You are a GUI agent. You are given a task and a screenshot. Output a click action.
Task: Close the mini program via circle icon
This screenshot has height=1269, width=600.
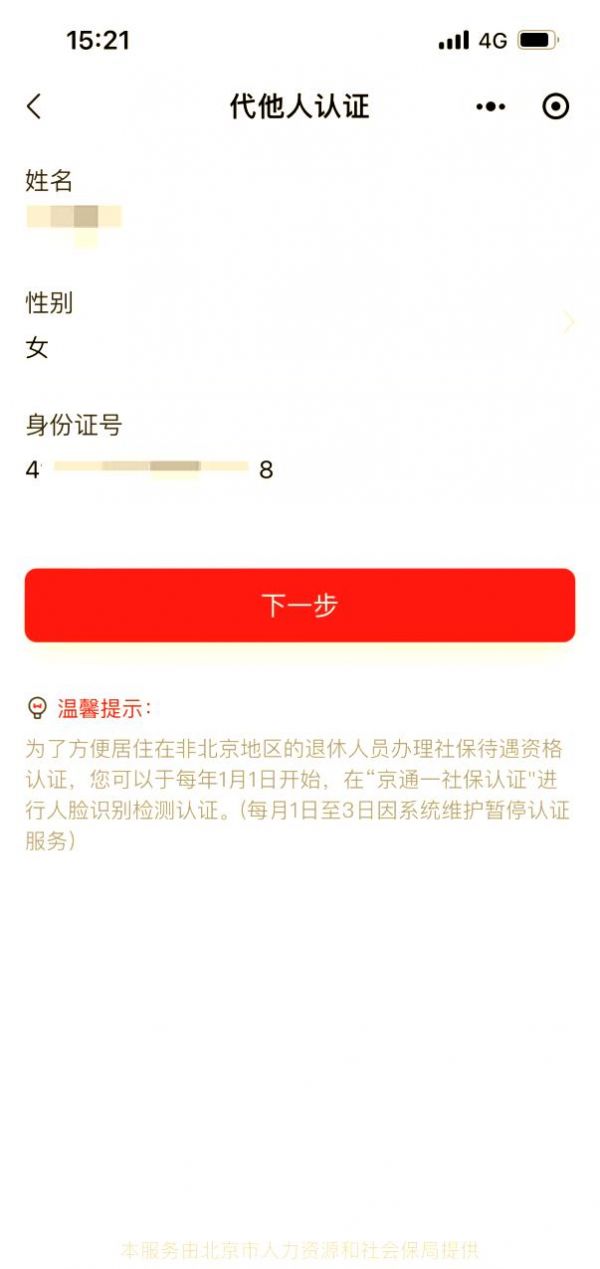pos(555,106)
